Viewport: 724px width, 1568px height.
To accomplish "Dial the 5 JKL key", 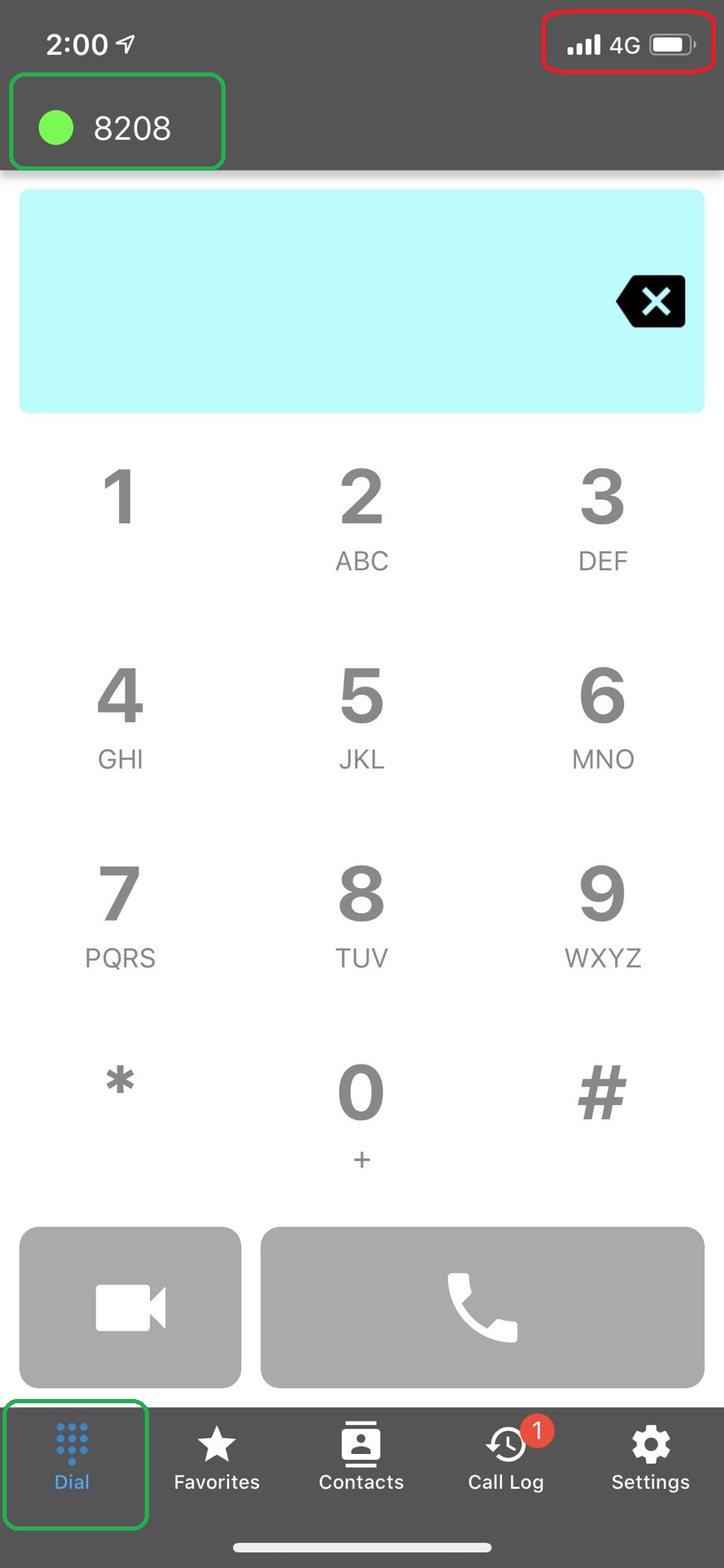I will click(x=361, y=716).
